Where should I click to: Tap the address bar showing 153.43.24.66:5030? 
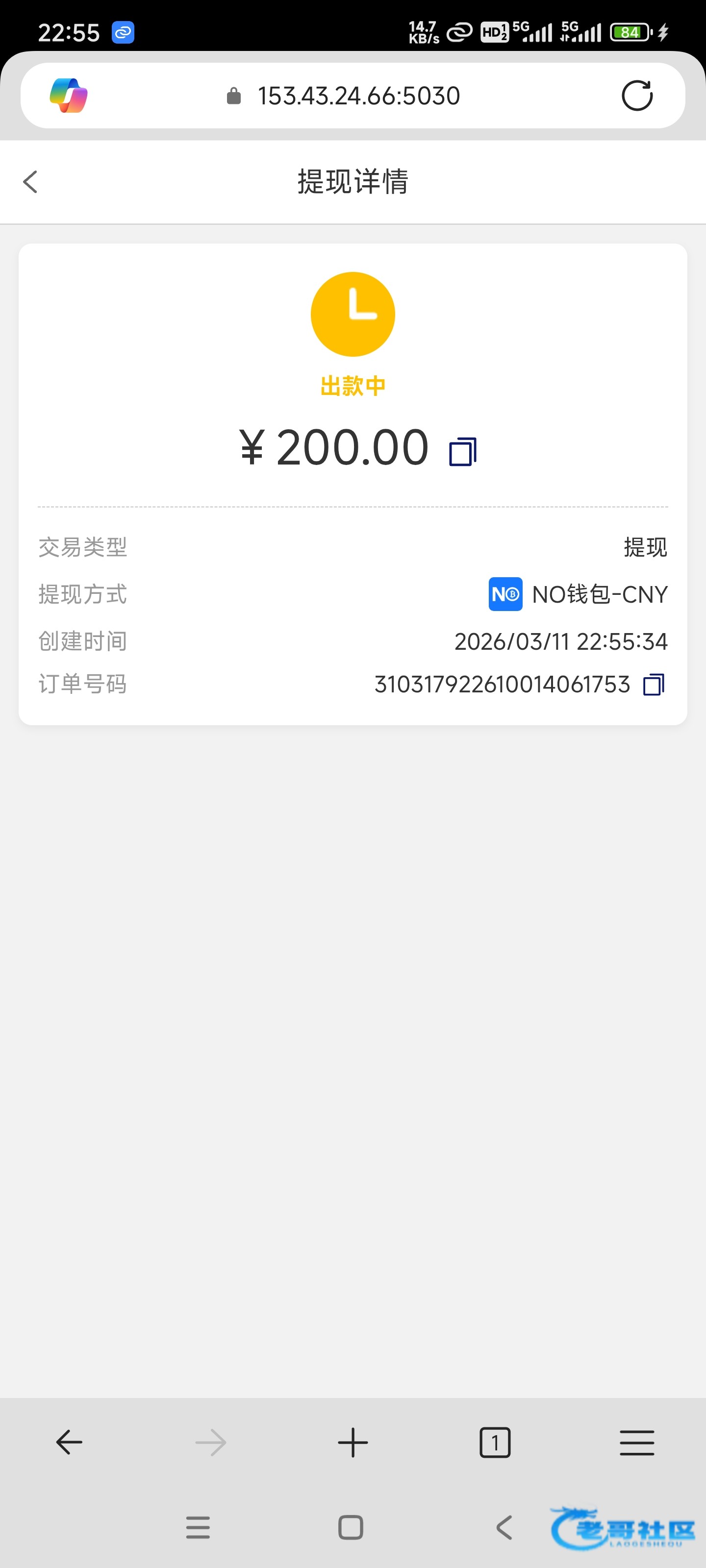pyautogui.click(x=358, y=96)
